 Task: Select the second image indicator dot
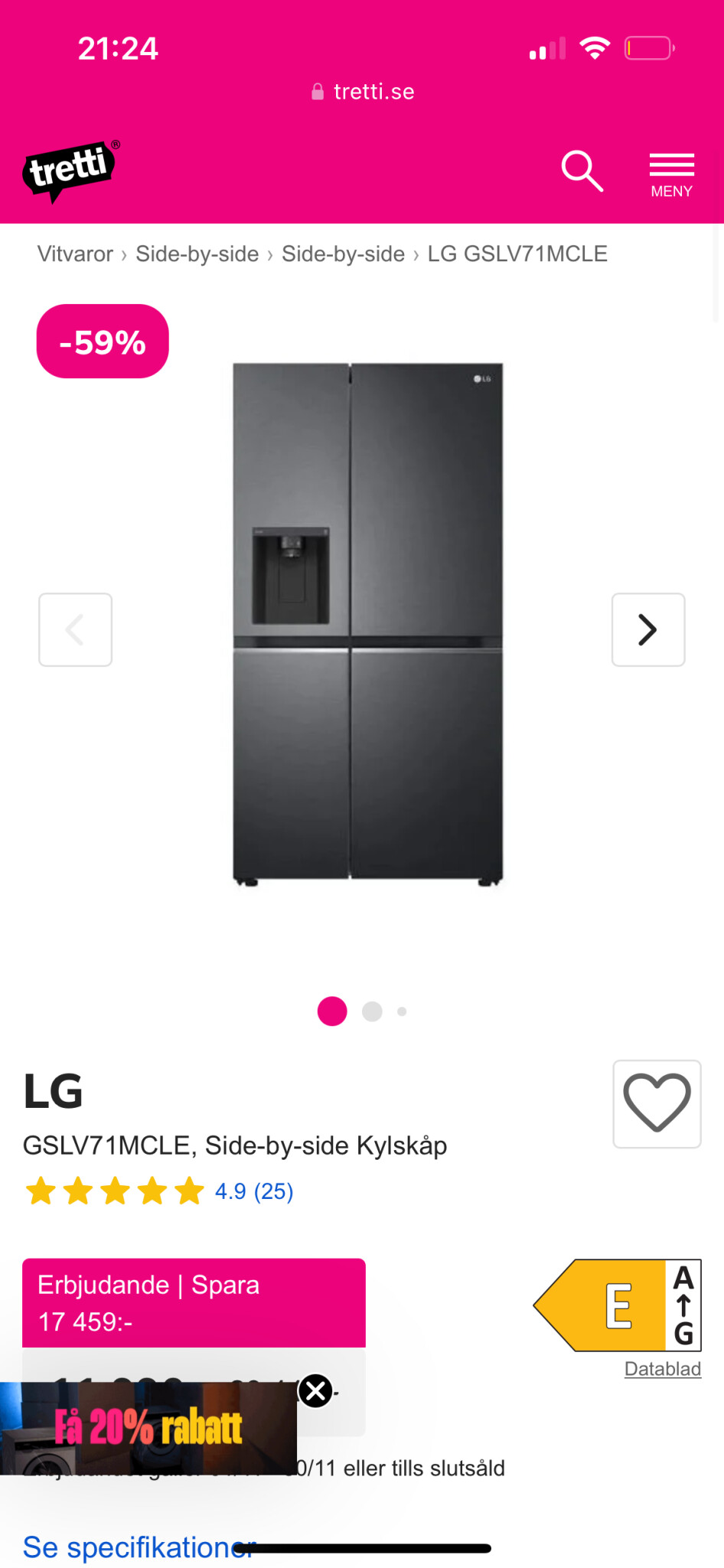[372, 1011]
